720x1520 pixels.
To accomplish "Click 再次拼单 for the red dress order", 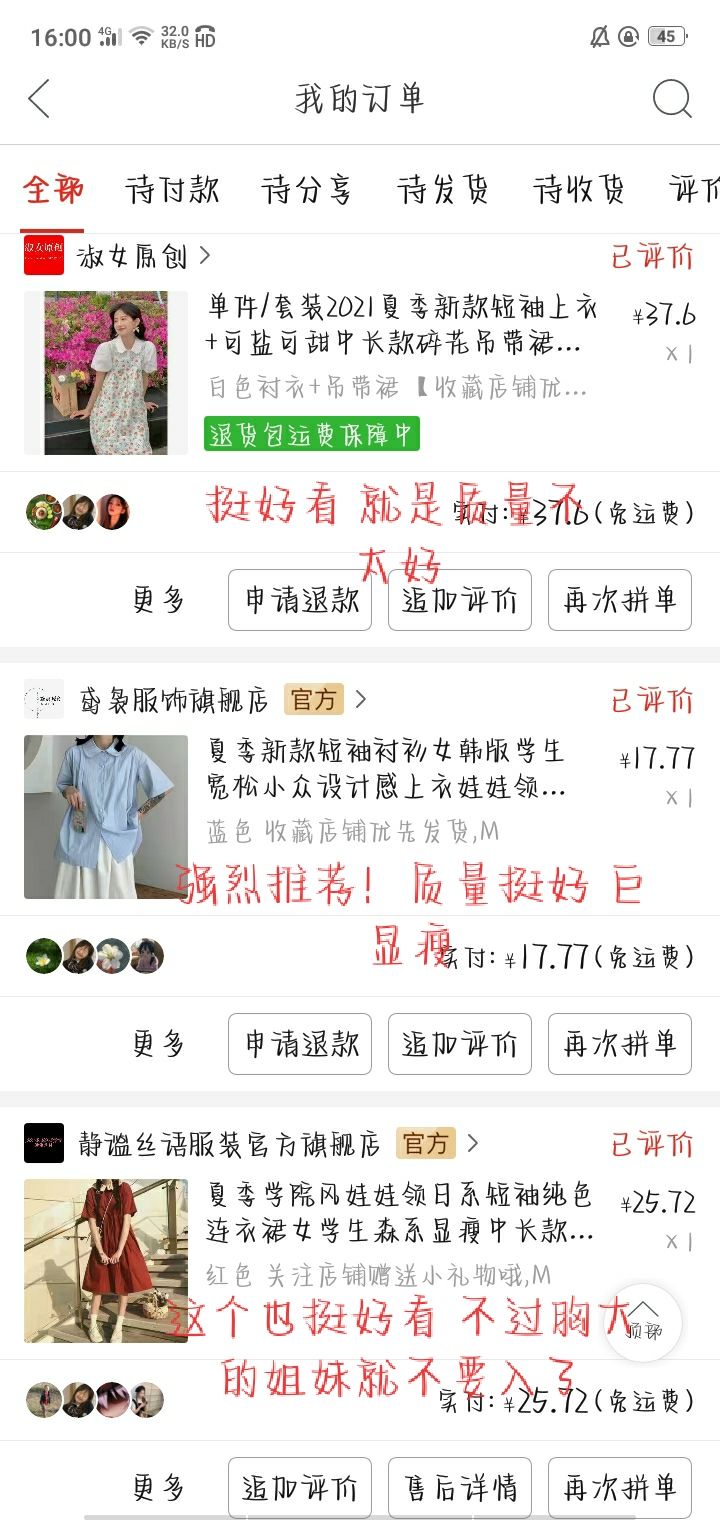I will pos(619,1488).
